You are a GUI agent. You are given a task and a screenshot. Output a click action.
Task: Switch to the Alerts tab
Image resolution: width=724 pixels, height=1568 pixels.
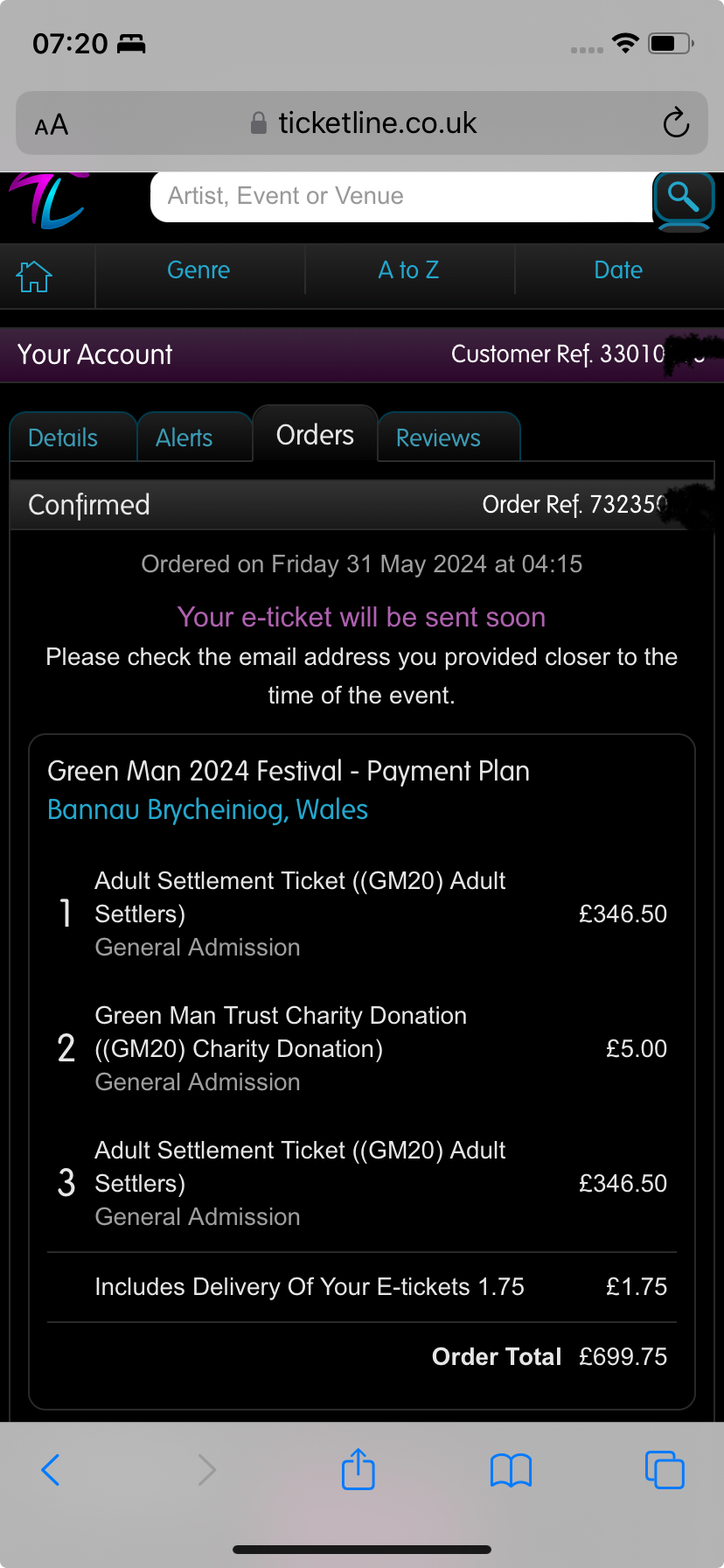[184, 437]
